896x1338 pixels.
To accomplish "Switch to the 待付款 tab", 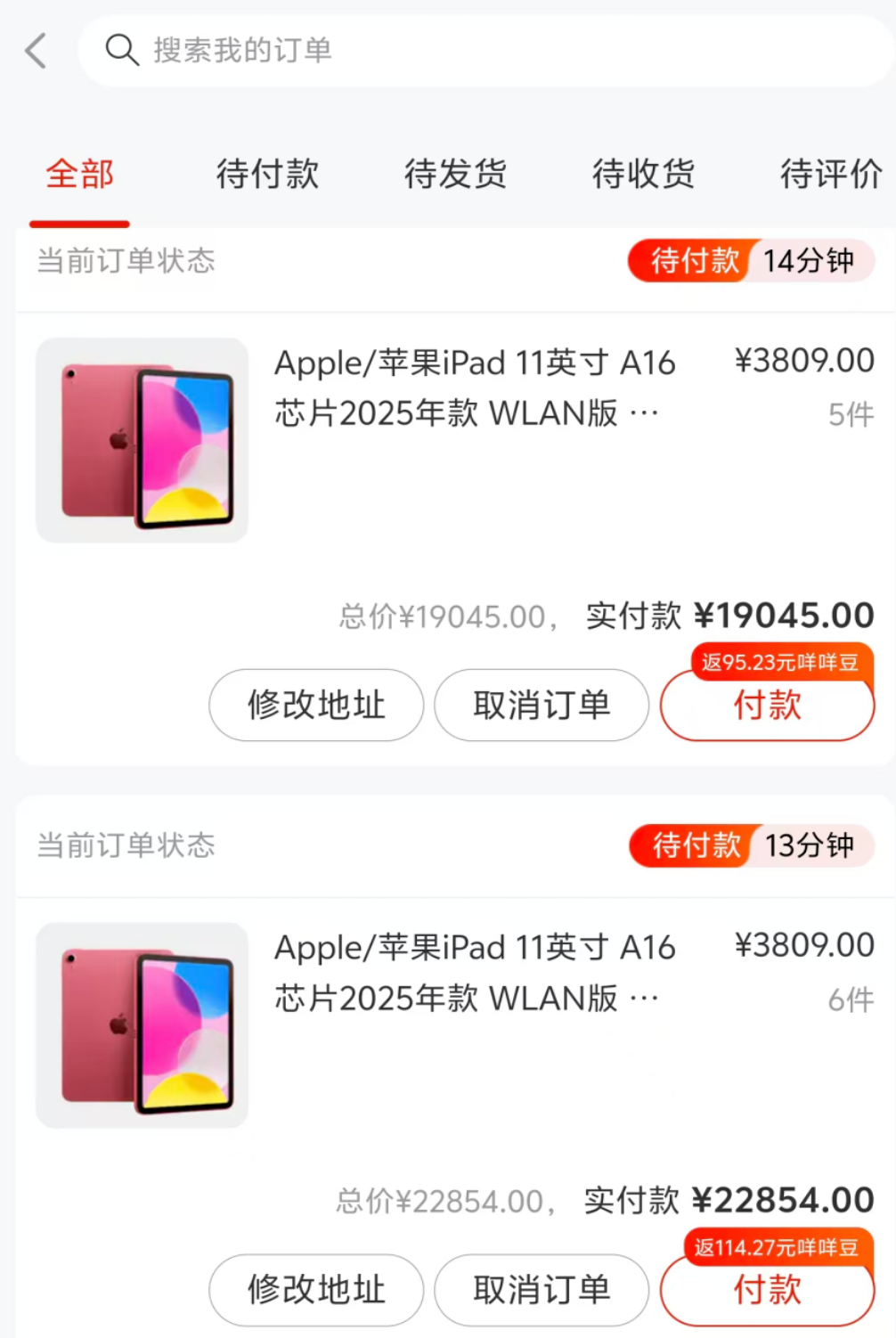I will tap(267, 174).
